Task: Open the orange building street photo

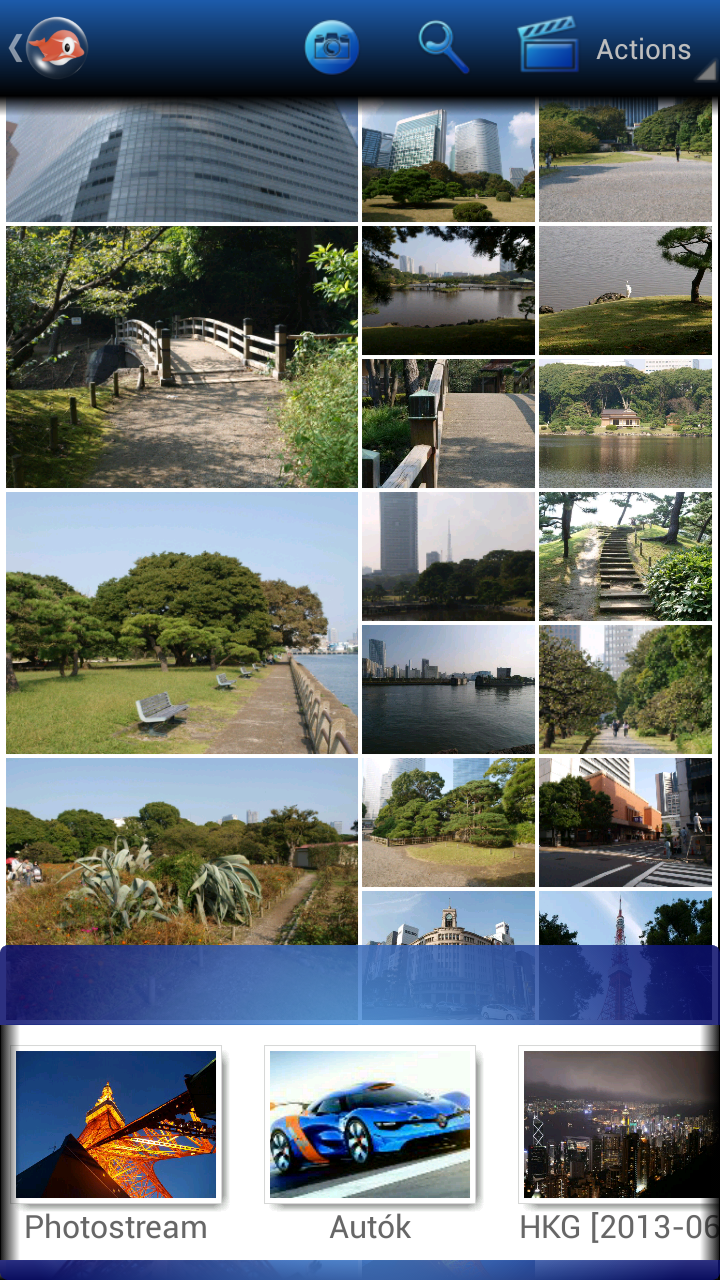Action: (625, 822)
